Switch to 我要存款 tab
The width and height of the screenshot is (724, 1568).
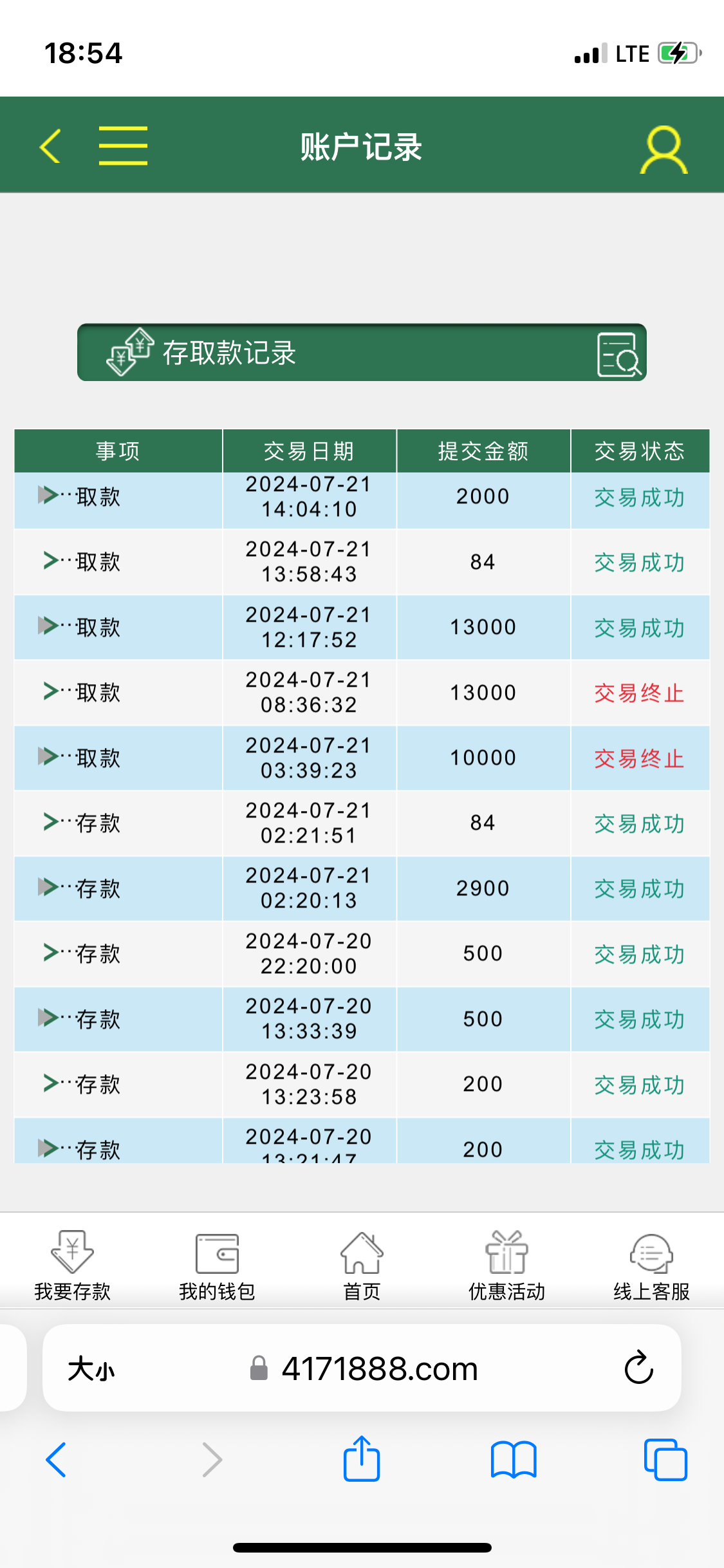pyautogui.click(x=72, y=1265)
